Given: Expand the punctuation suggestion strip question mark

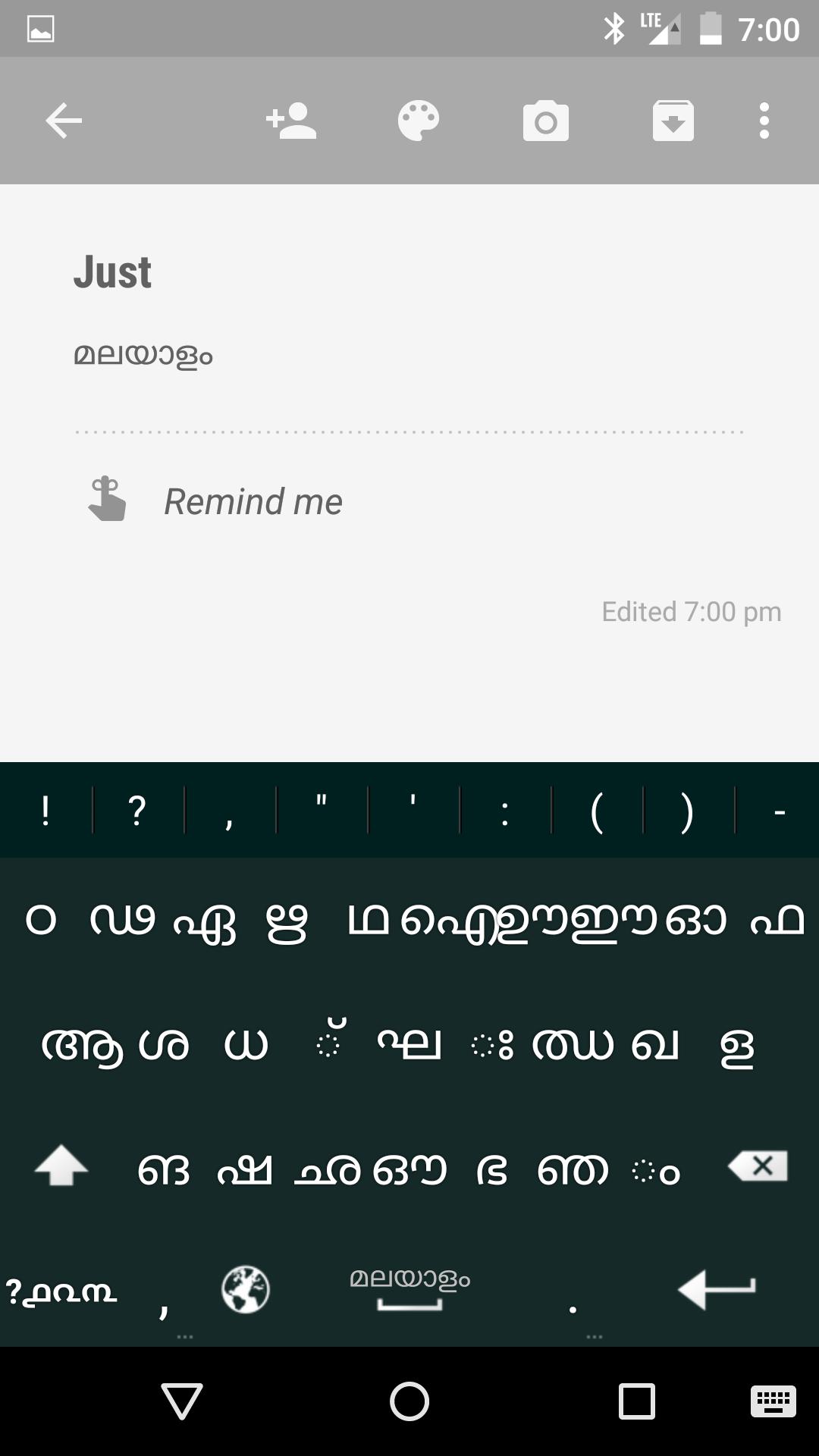Looking at the screenshot, I should (x=136, y=809).
